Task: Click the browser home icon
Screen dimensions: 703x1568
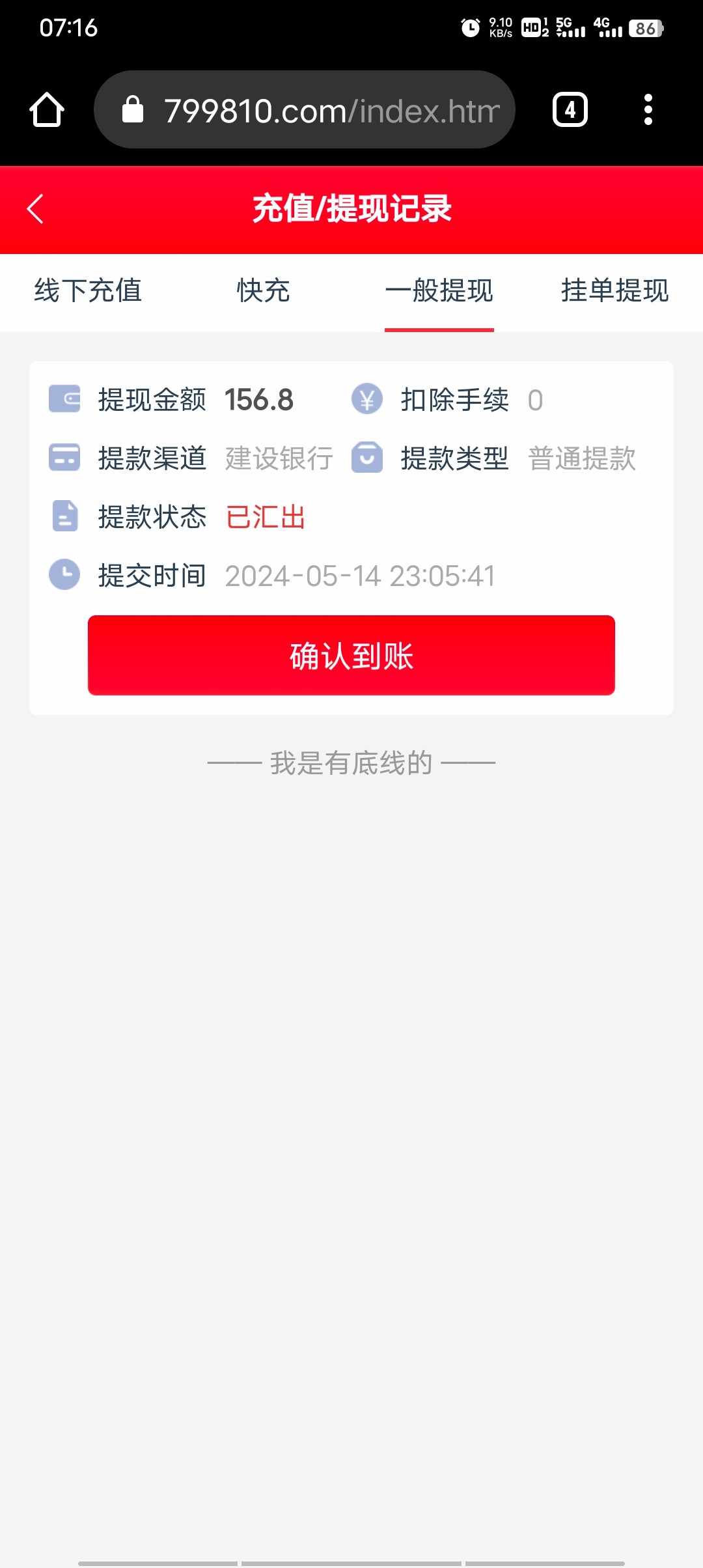Action: (x=45, y=109)
